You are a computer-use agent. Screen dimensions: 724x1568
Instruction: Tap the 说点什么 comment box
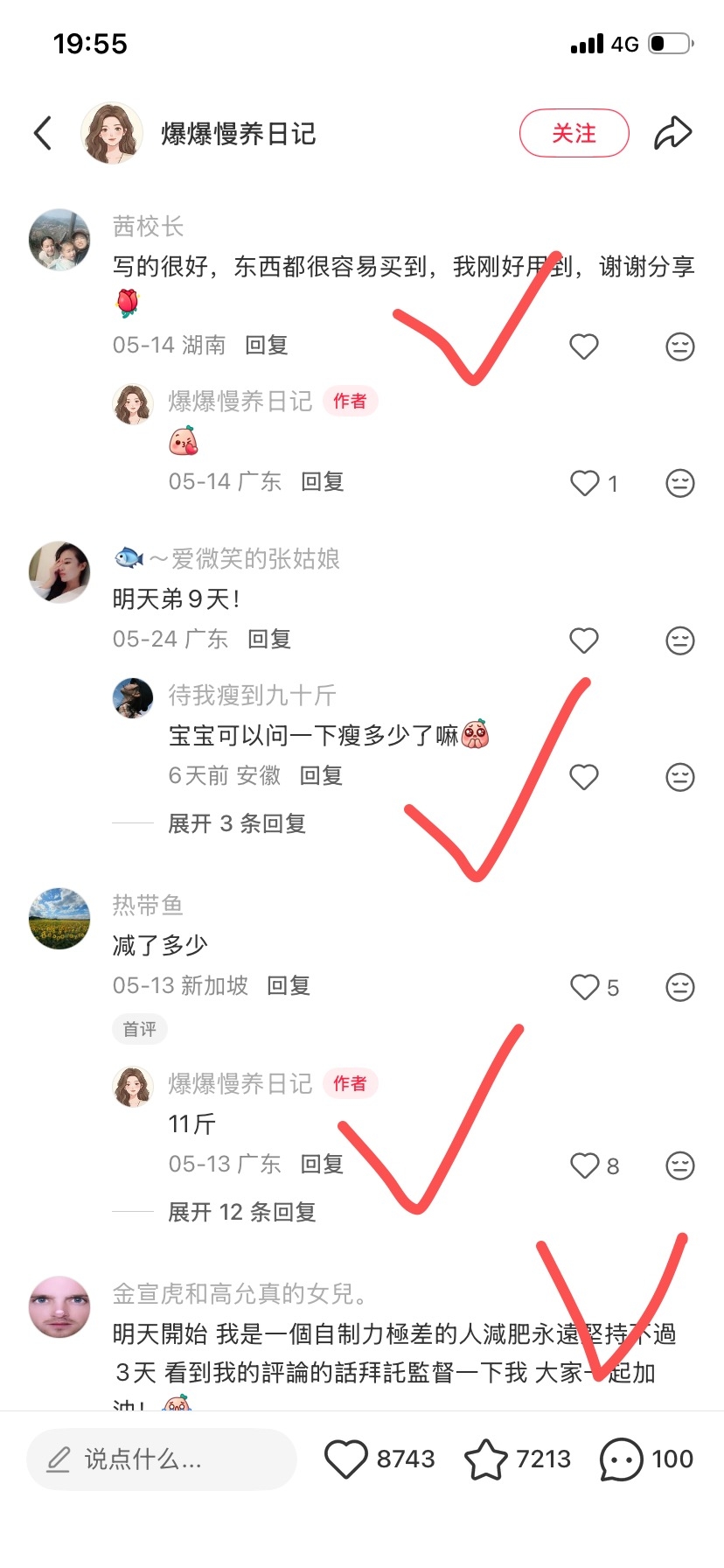click(x=162, y=1459)
